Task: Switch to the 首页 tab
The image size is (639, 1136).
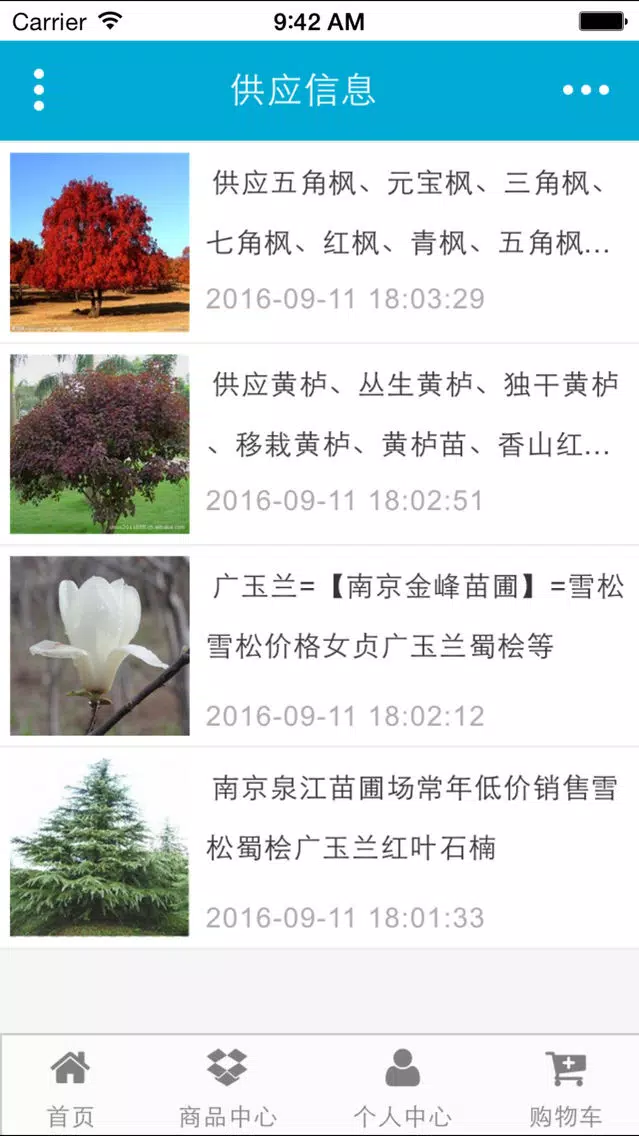Action: [x=70, y=1086]
